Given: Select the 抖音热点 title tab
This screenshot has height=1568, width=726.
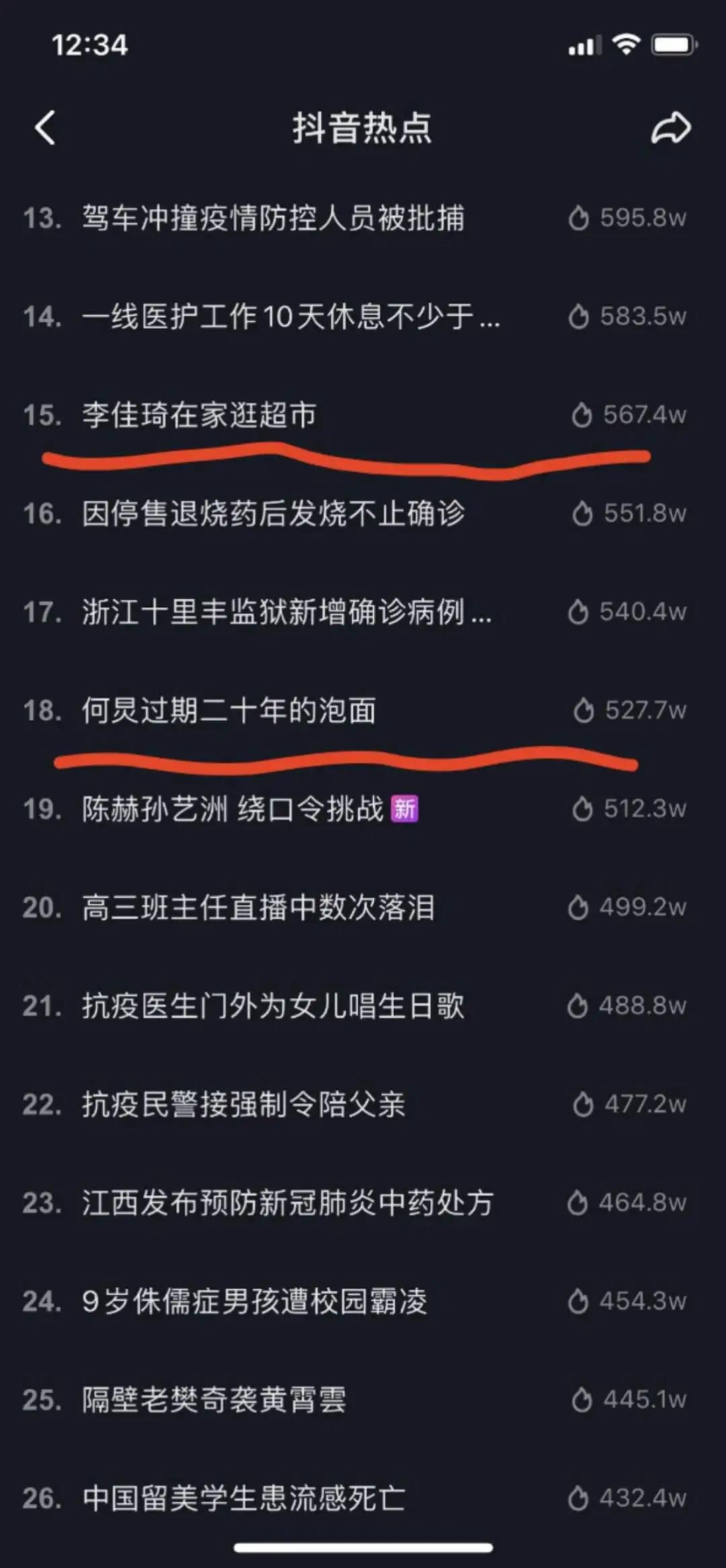Looking at the screenshot, I should pyautogui.click(x=363, y=128).
